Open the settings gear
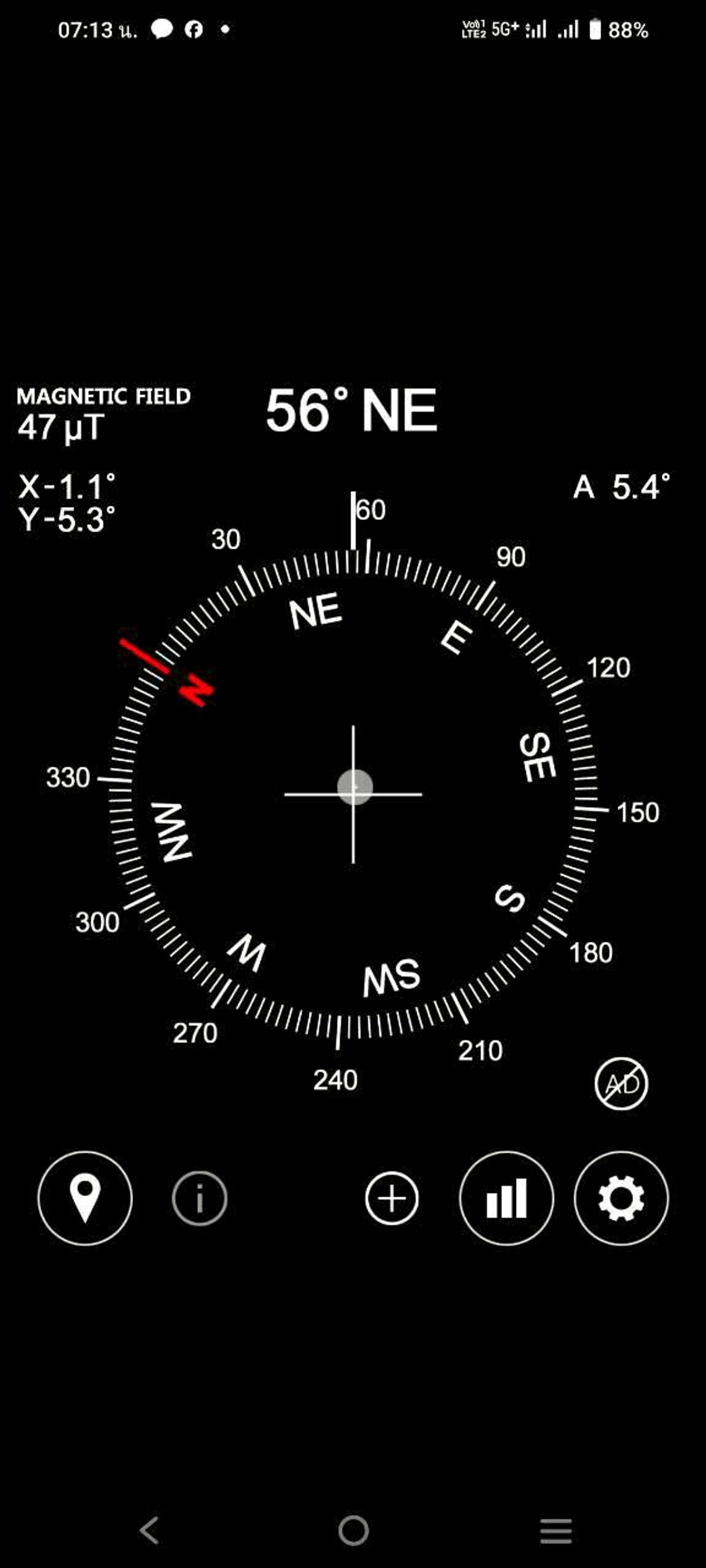This screenshot has height=1568, width=706. [x=621, y=1198]
